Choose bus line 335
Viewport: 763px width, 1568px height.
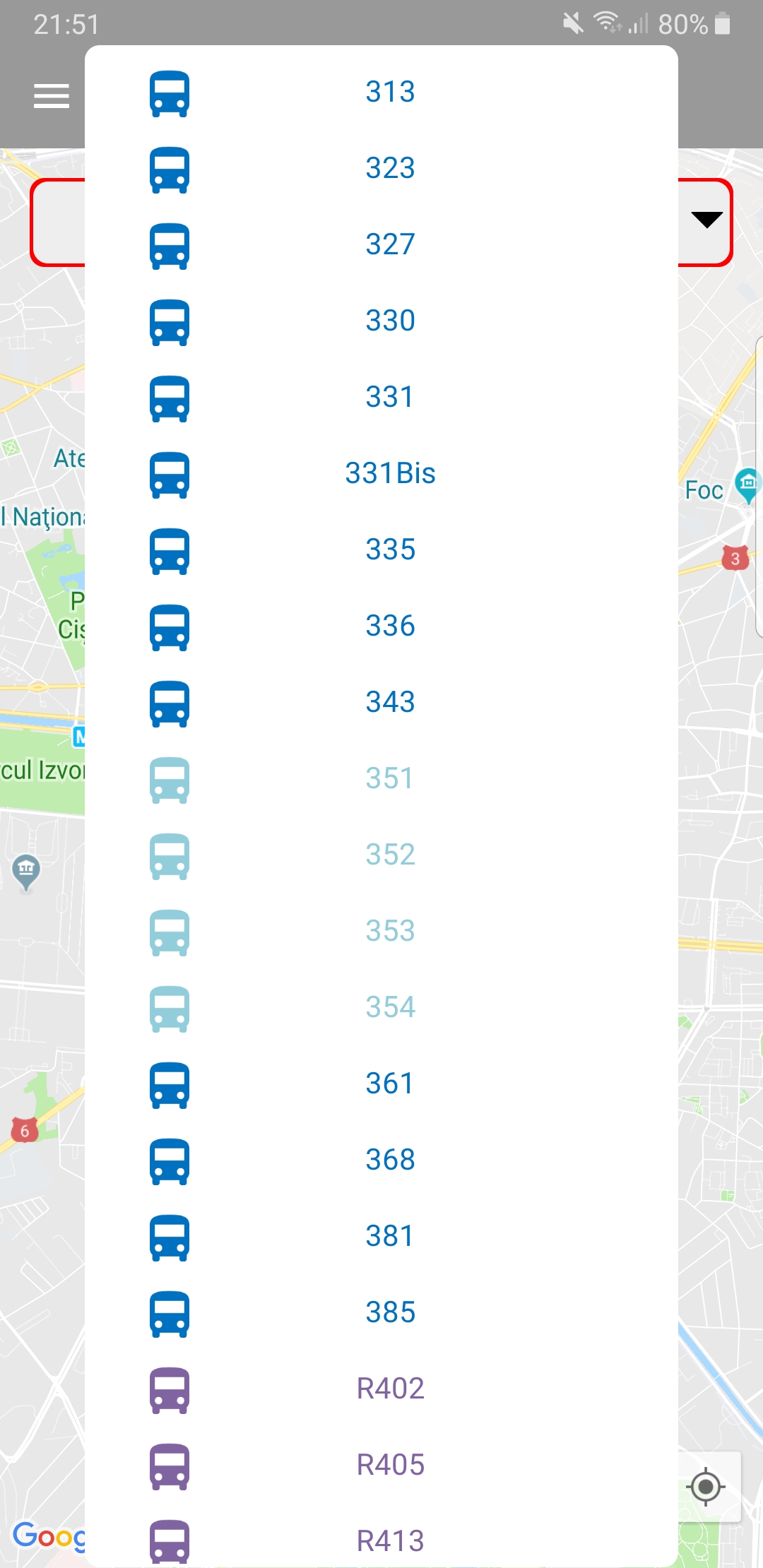389,550
